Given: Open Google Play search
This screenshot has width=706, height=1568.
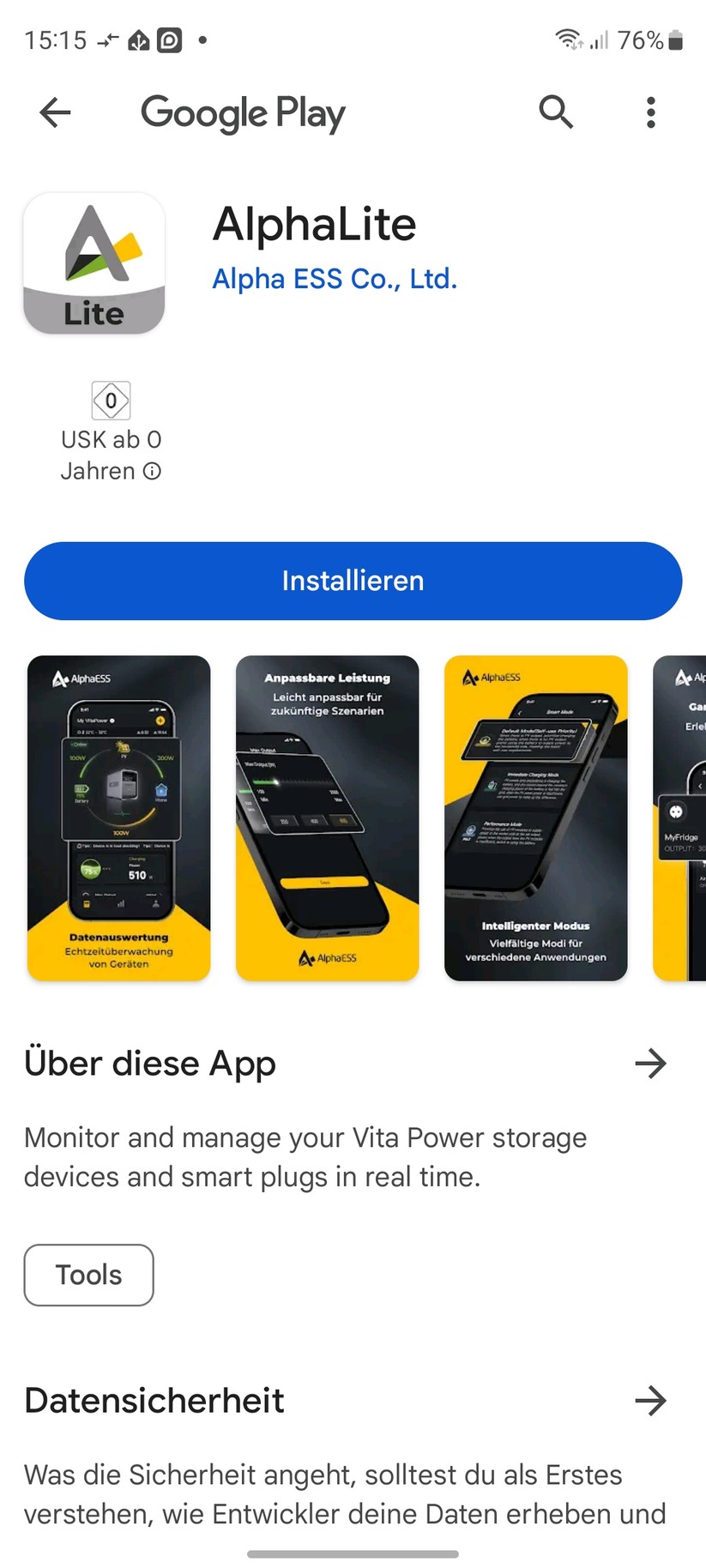Looking at the screenshot, I should click(x=556, y=112).
